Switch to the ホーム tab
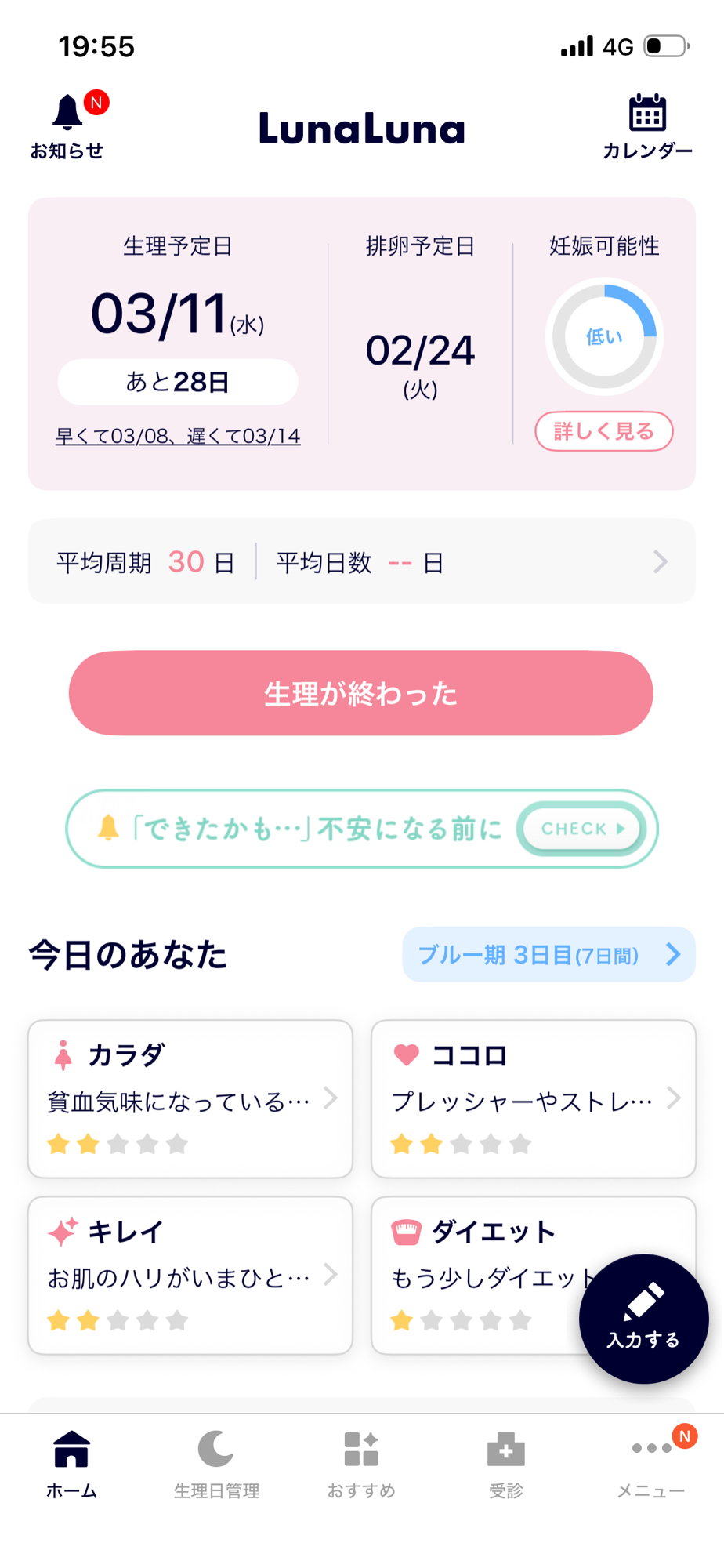The height and width of the screenshot is (1568, 724). (x=71, y=1463)
